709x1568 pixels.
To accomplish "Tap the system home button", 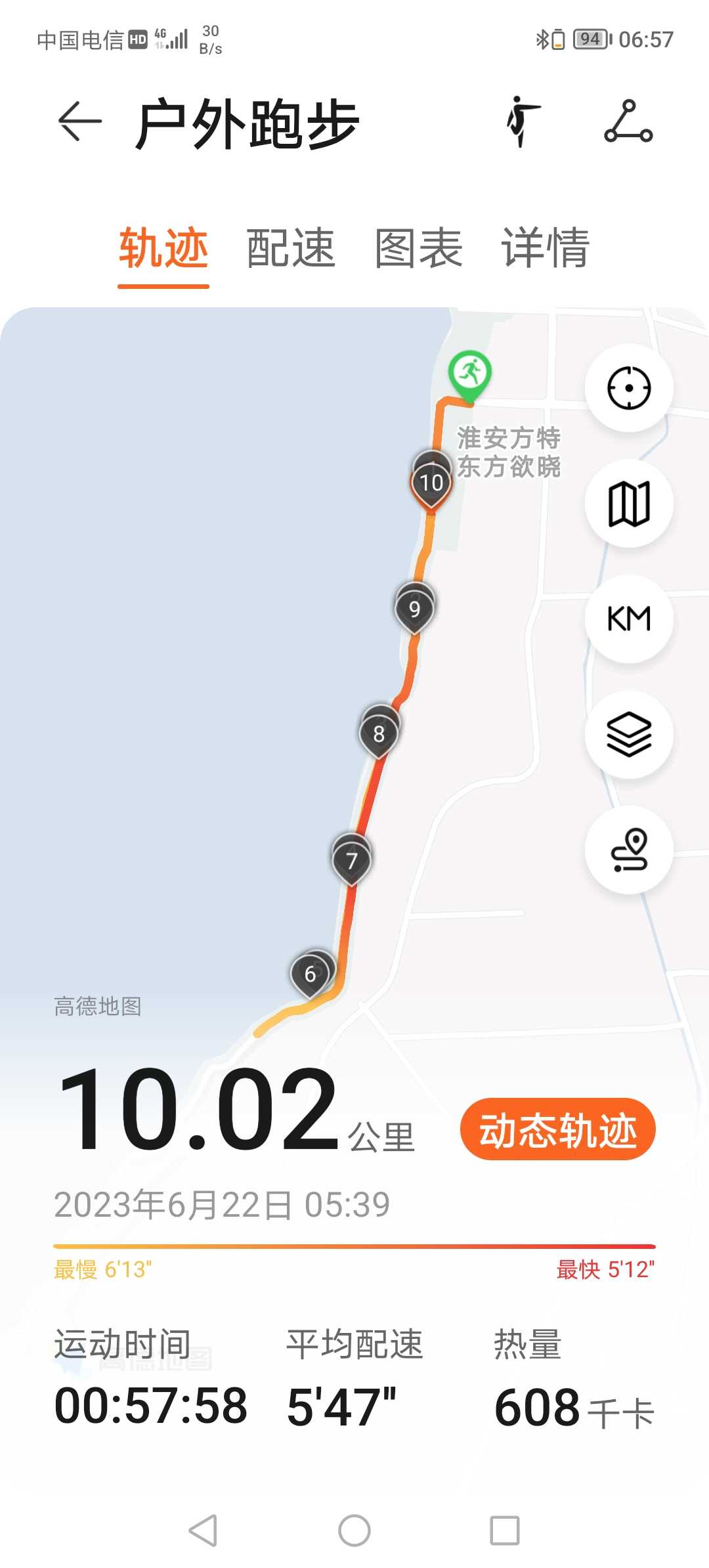I will [354, 1531].
